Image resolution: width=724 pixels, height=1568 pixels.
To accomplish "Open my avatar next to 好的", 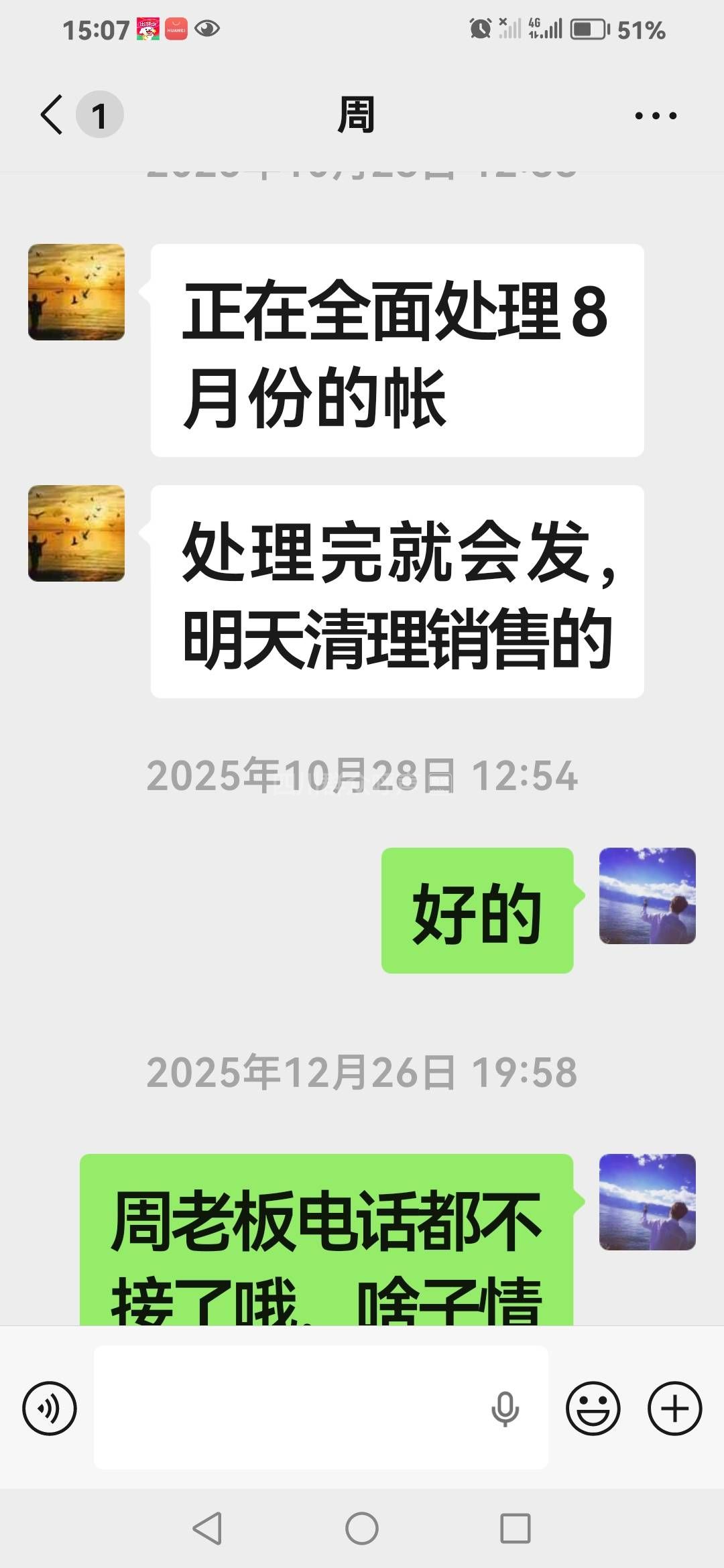I will pyautogui.click(x=647, y=896).
